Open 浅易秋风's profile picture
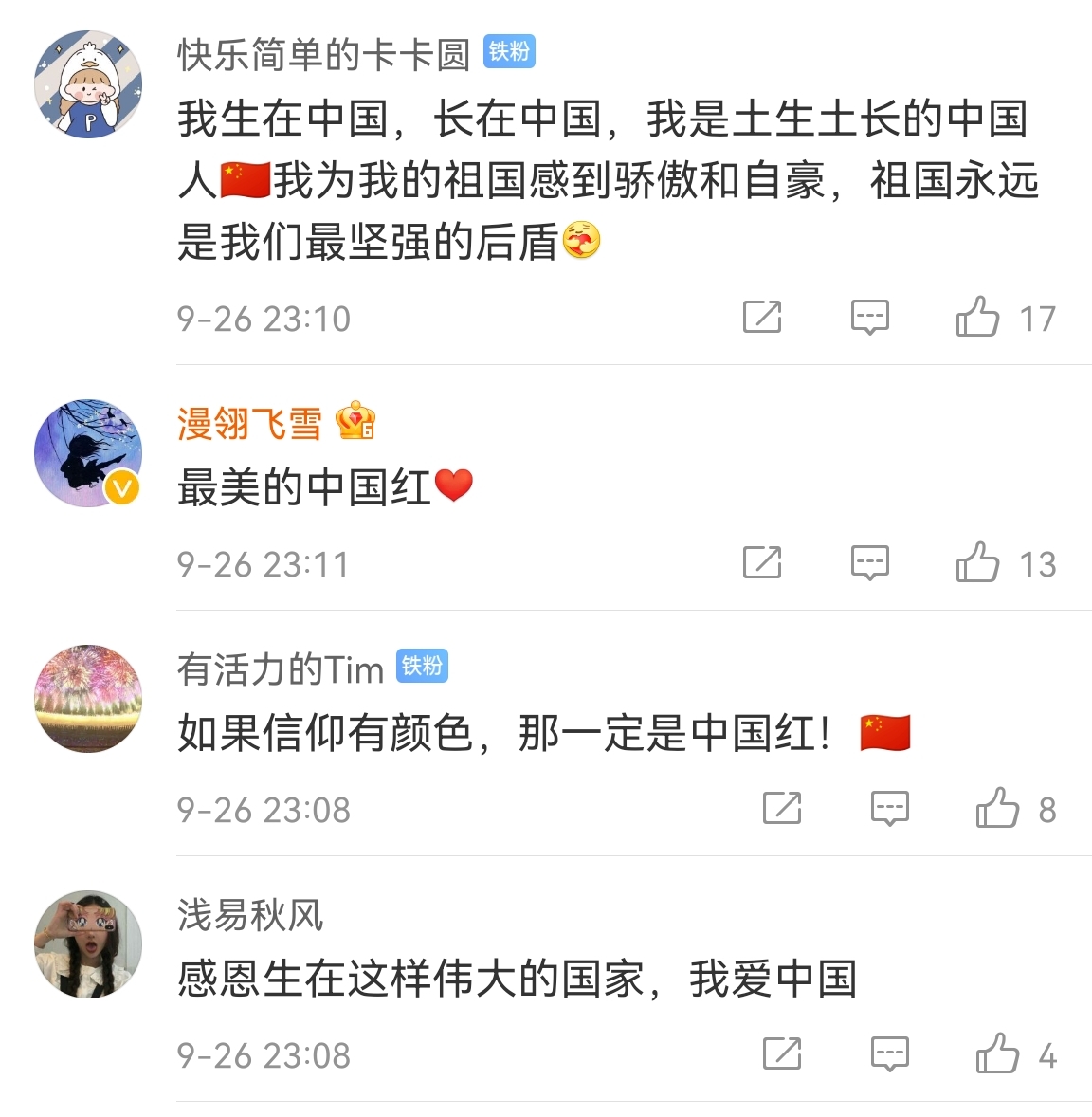This screenshot has height=1117, width=1092. 88,944
